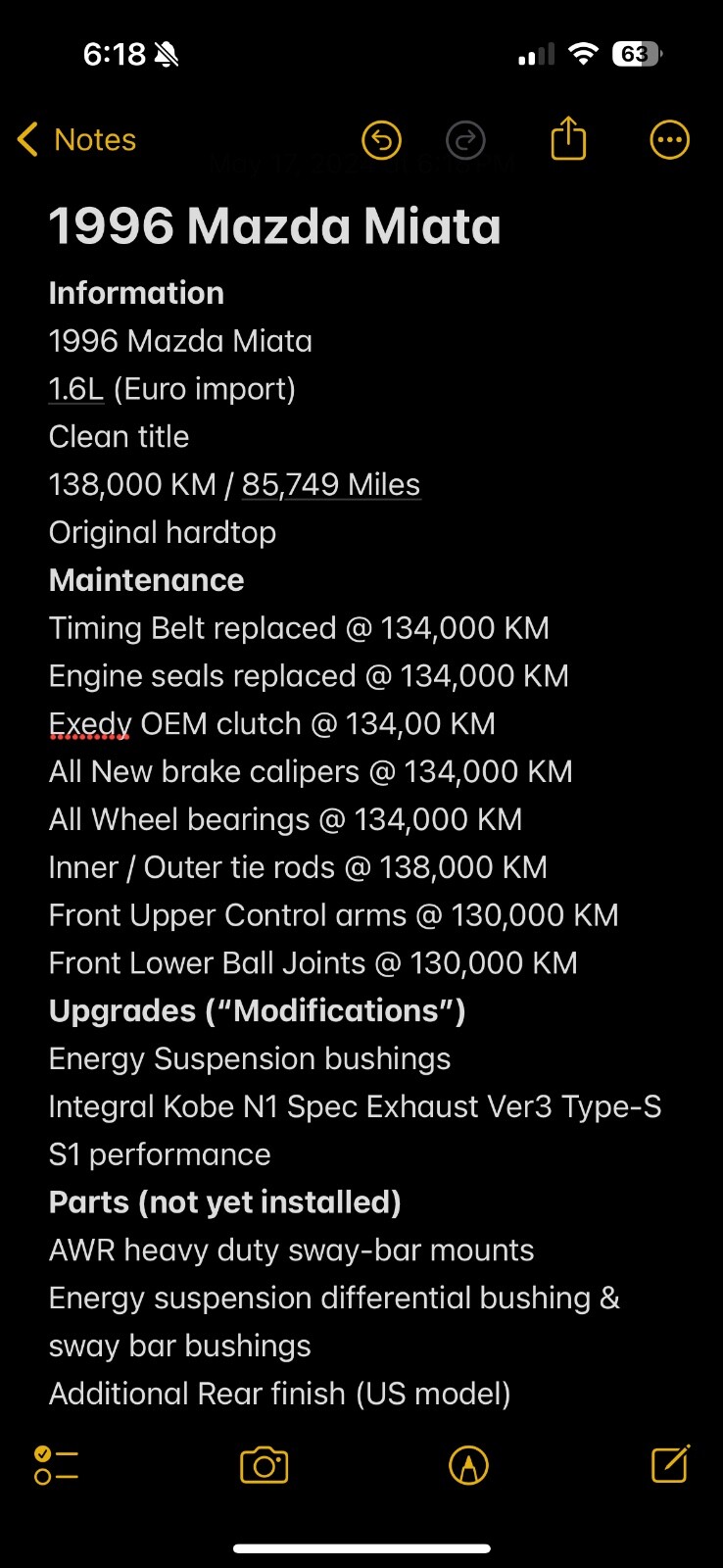The image size is (723, 1568).
Task: Tap the redo arrow icon
Action: pyautogui.click(x=465, y=140)
